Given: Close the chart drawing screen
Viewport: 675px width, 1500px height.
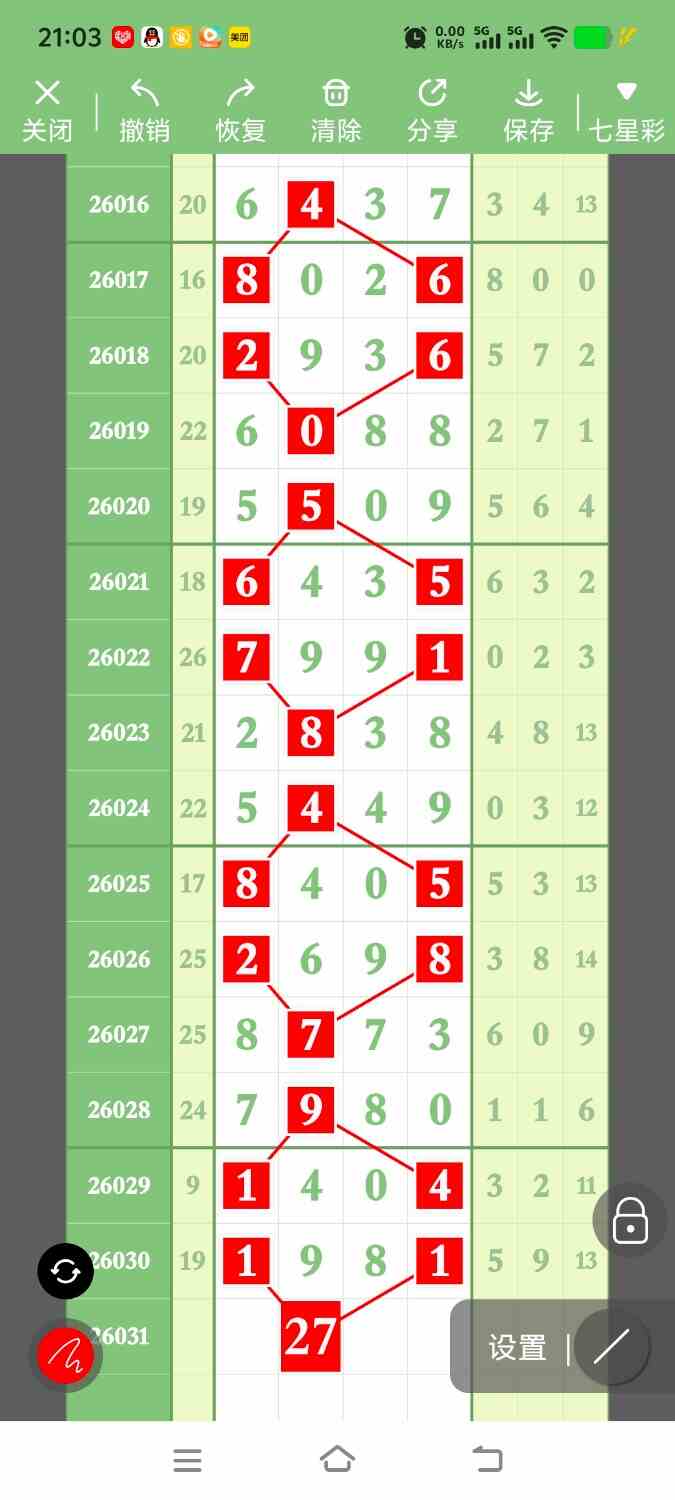Looking at the screenshot, I should click(x=47, y=111).
